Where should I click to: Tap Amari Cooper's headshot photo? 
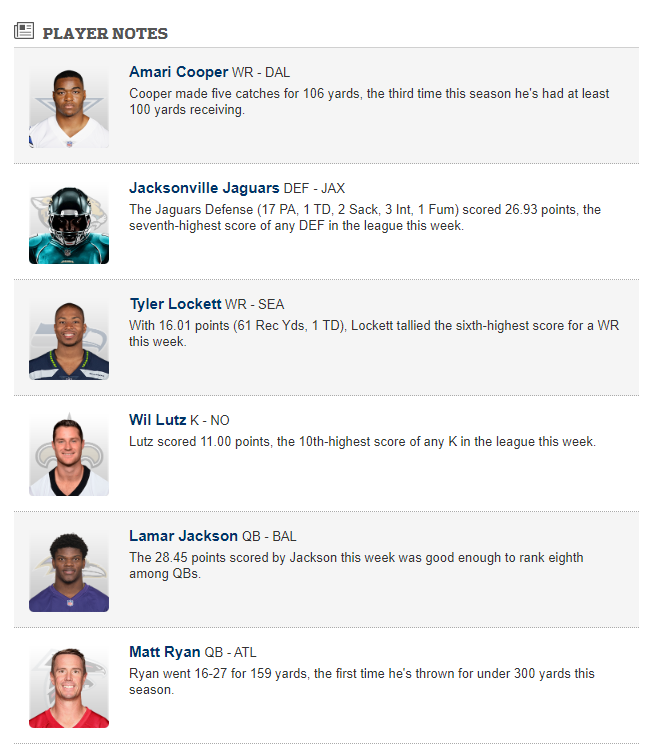tap(69, 107)
